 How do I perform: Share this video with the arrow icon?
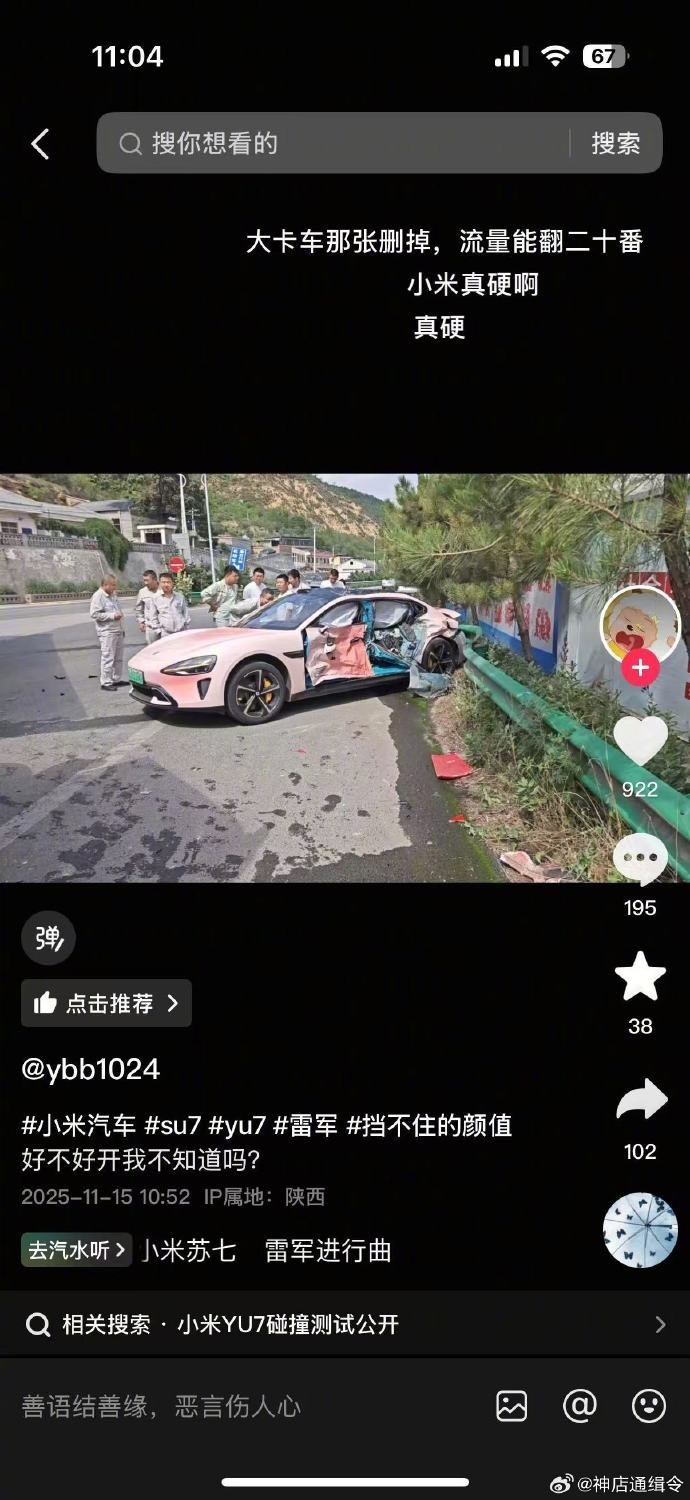(x=640, y=1101)
